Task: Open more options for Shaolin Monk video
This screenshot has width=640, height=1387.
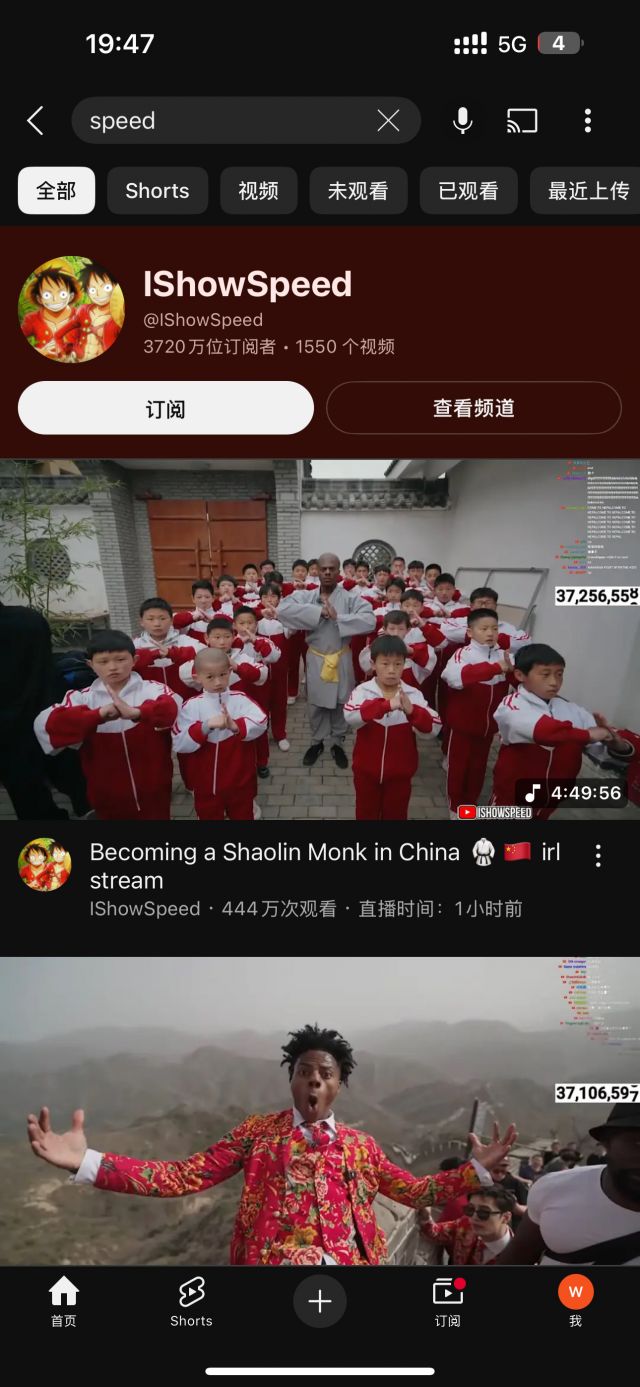Action: (x=598, y=855)
